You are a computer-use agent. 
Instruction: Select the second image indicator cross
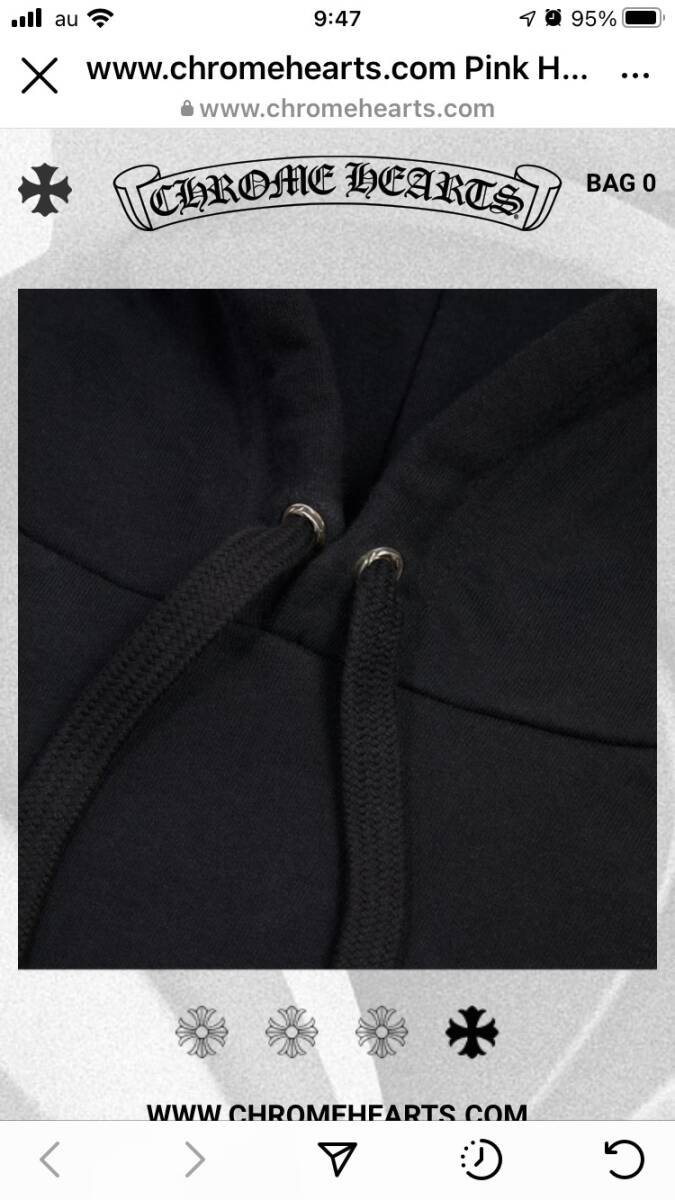[x=291, y=1032]
